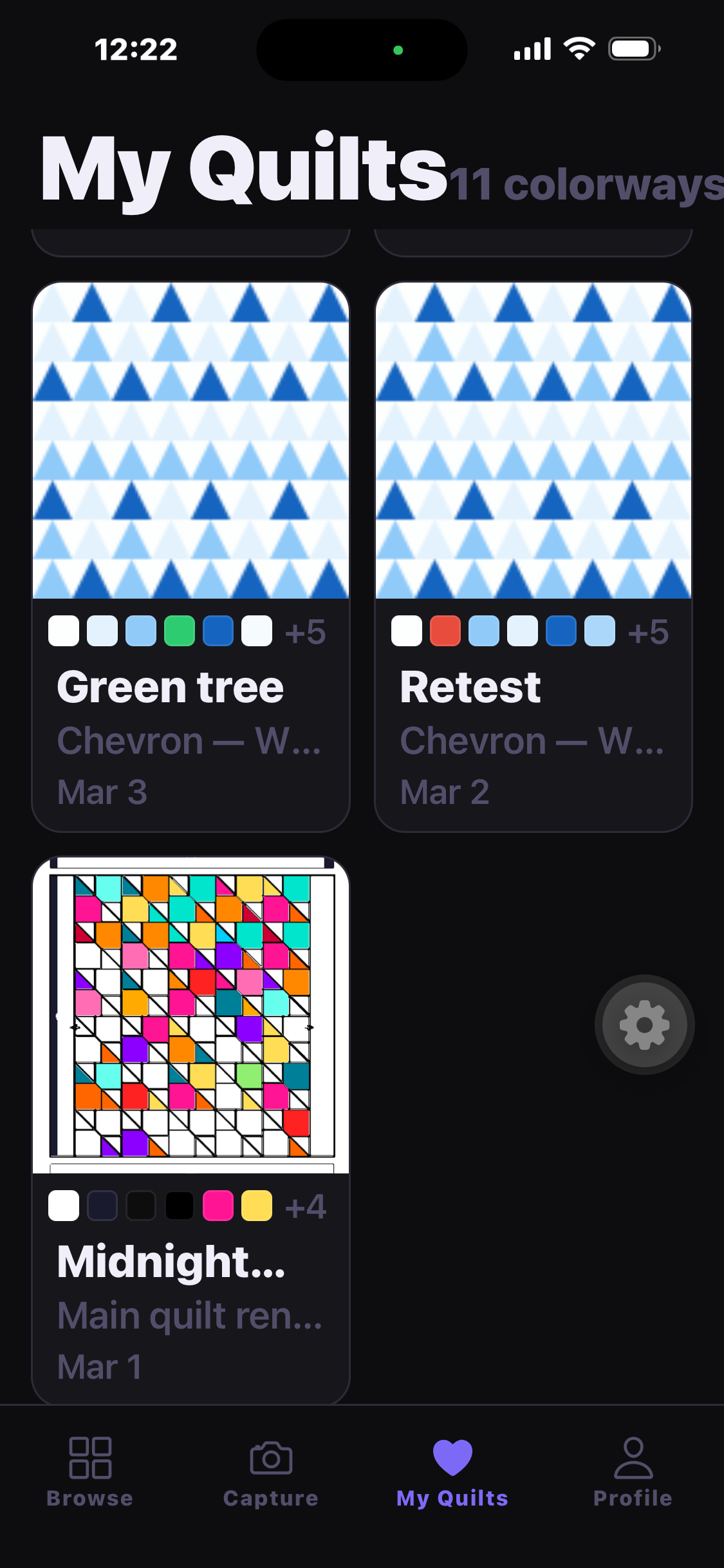Open the Browse tab grid icon

(x=90, y=1458)
